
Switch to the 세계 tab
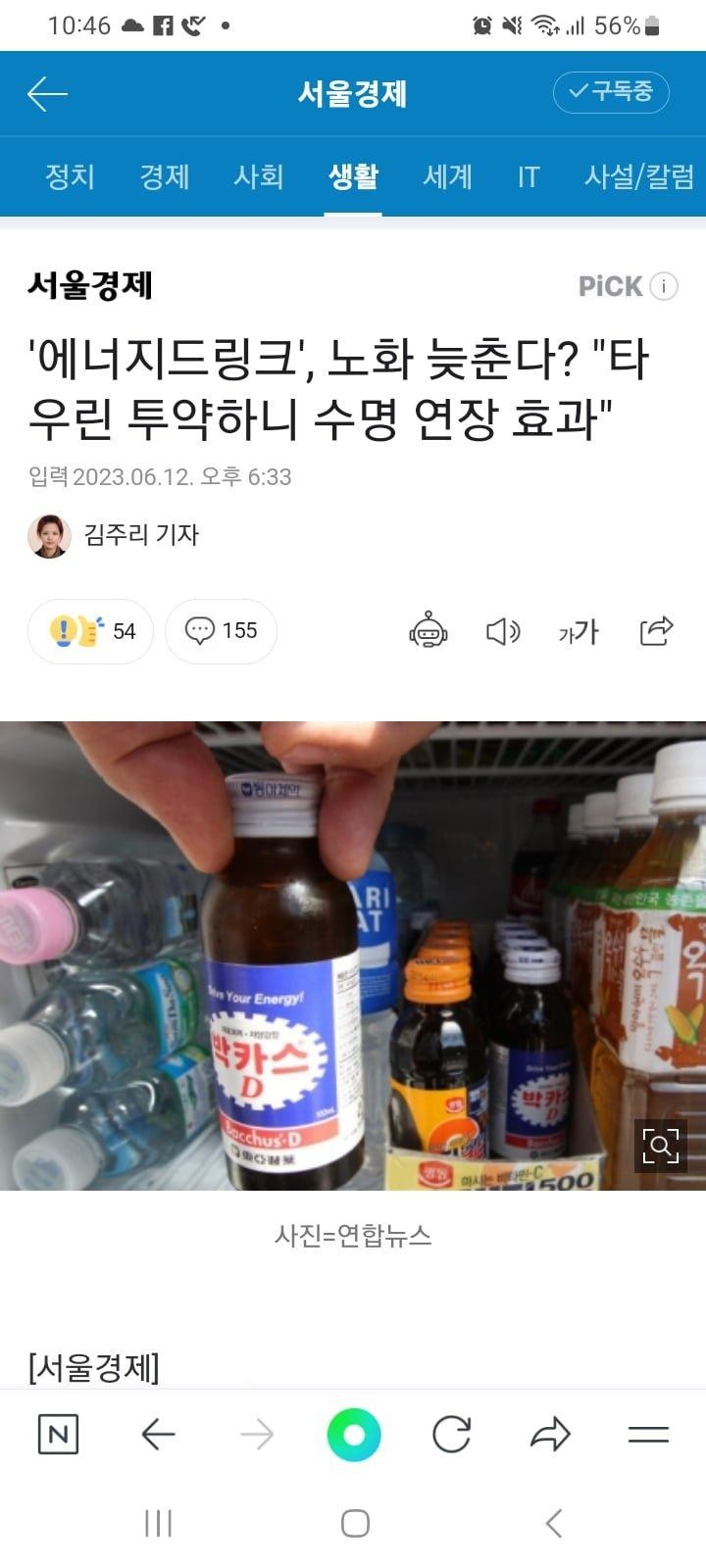(x=447, y=176)
